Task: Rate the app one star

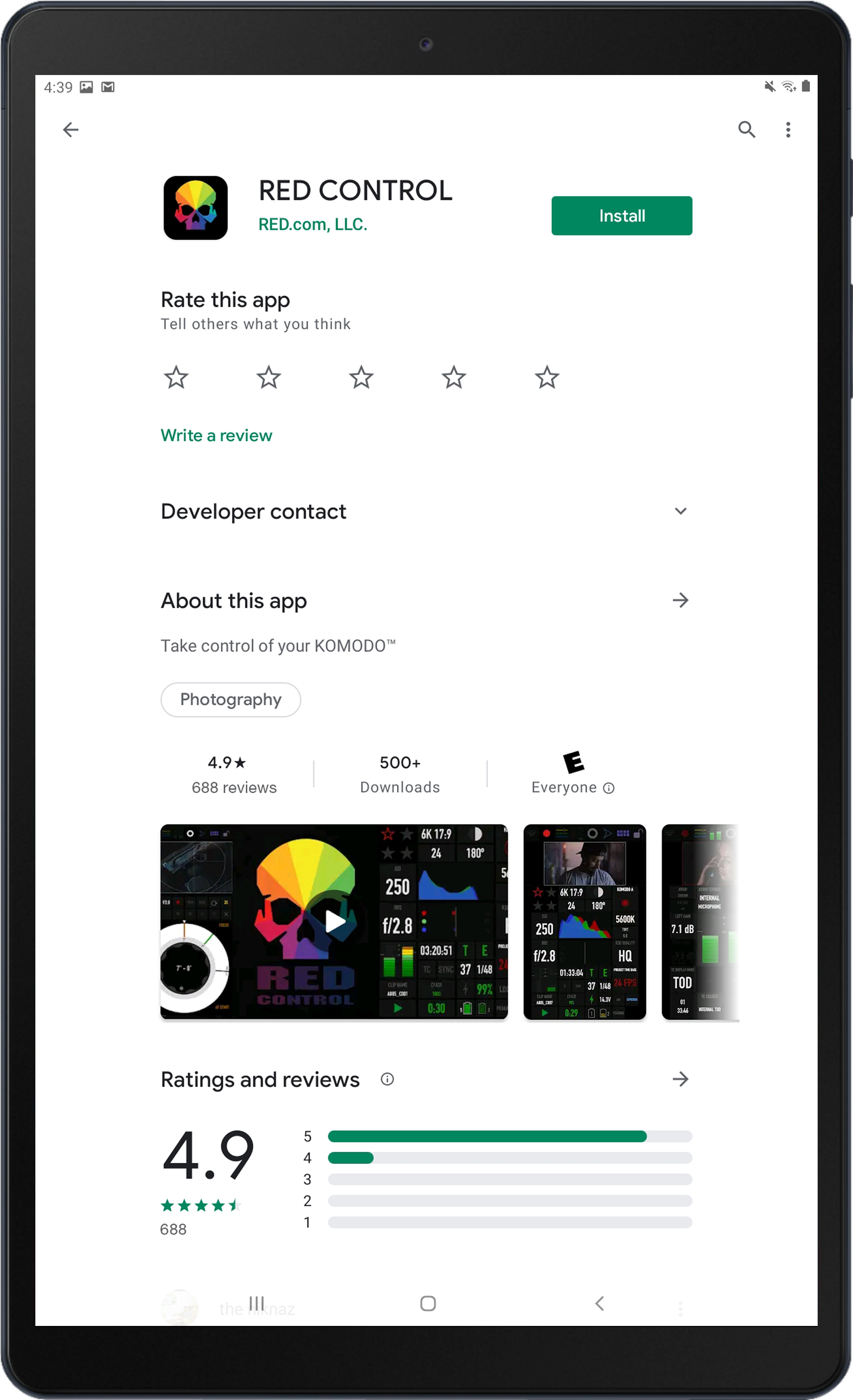Action: 176,377
